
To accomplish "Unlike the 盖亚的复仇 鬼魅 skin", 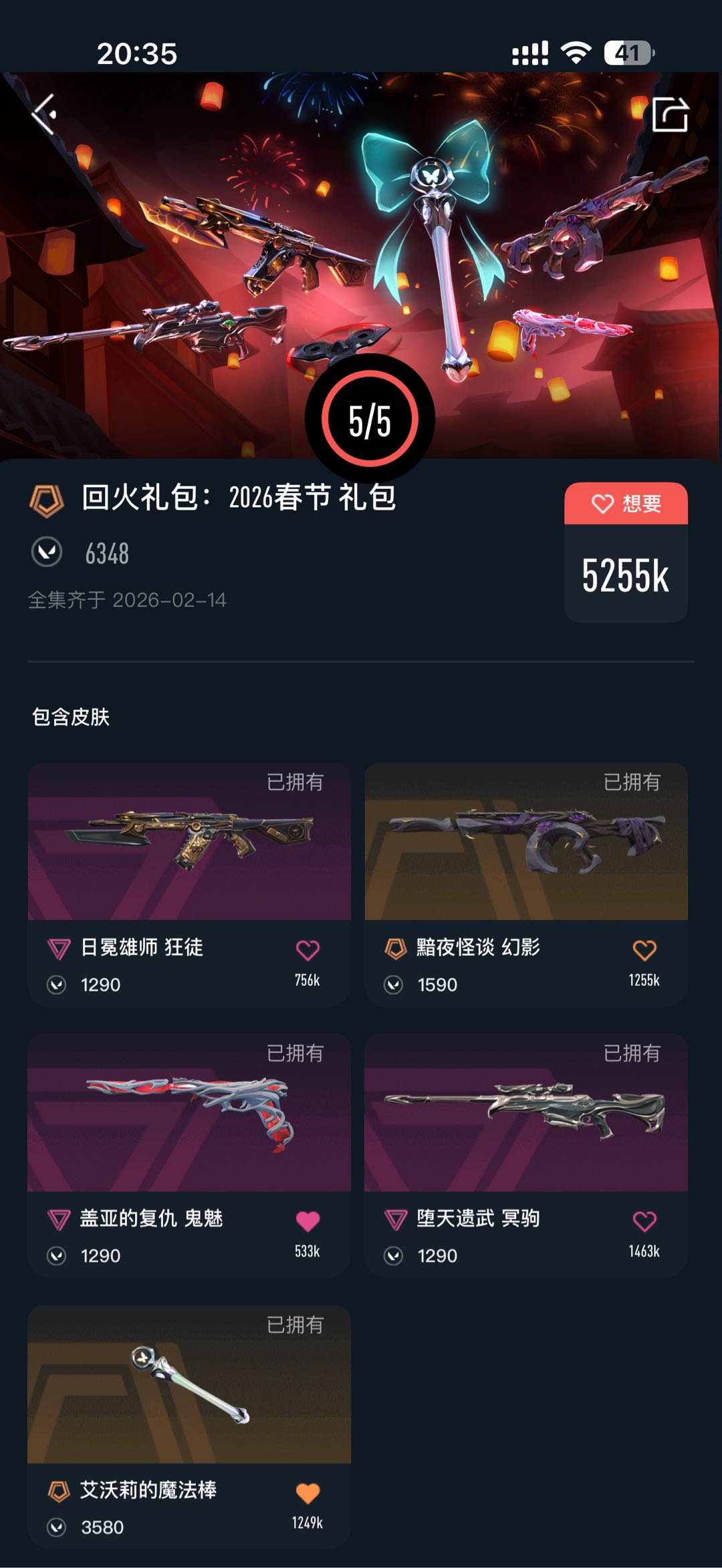I will point(308,1221).
